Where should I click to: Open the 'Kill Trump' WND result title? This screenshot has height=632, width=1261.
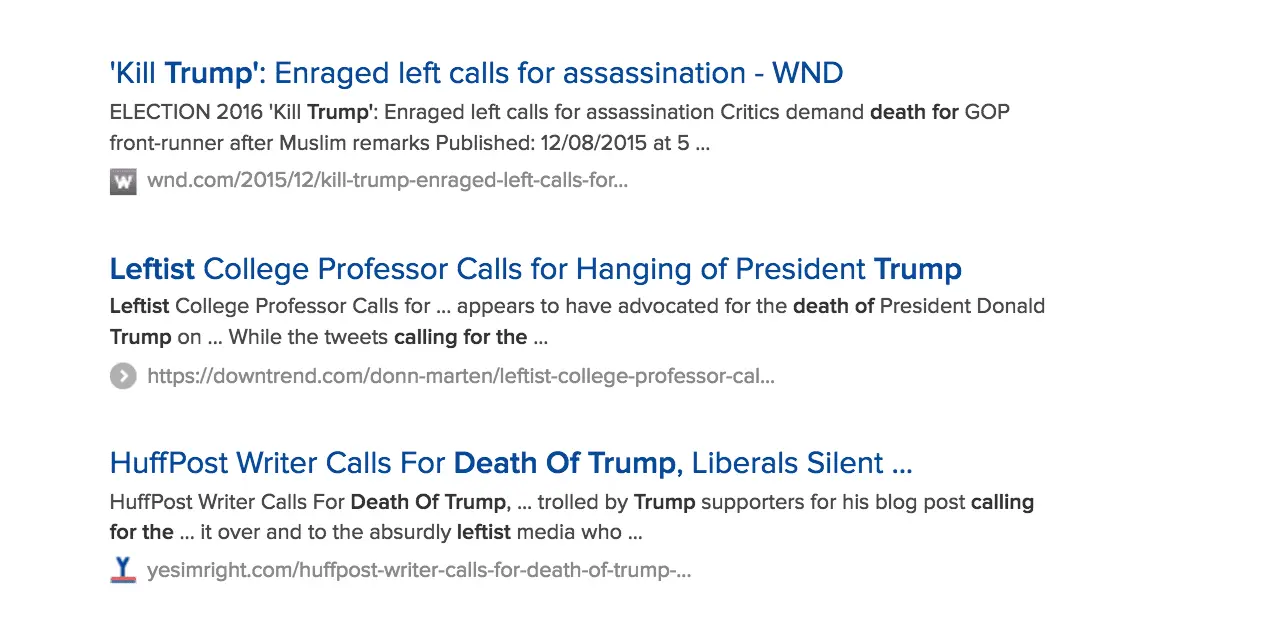[x=476, y=73]
